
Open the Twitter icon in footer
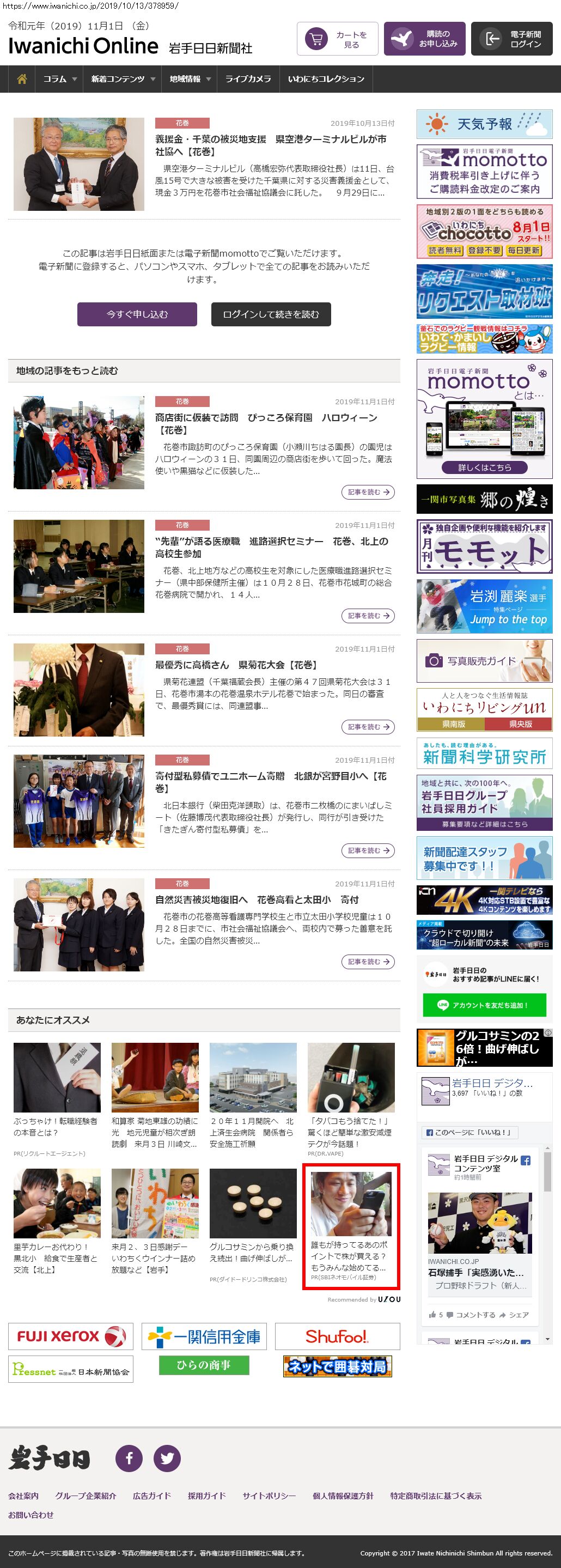[167, 1458]
